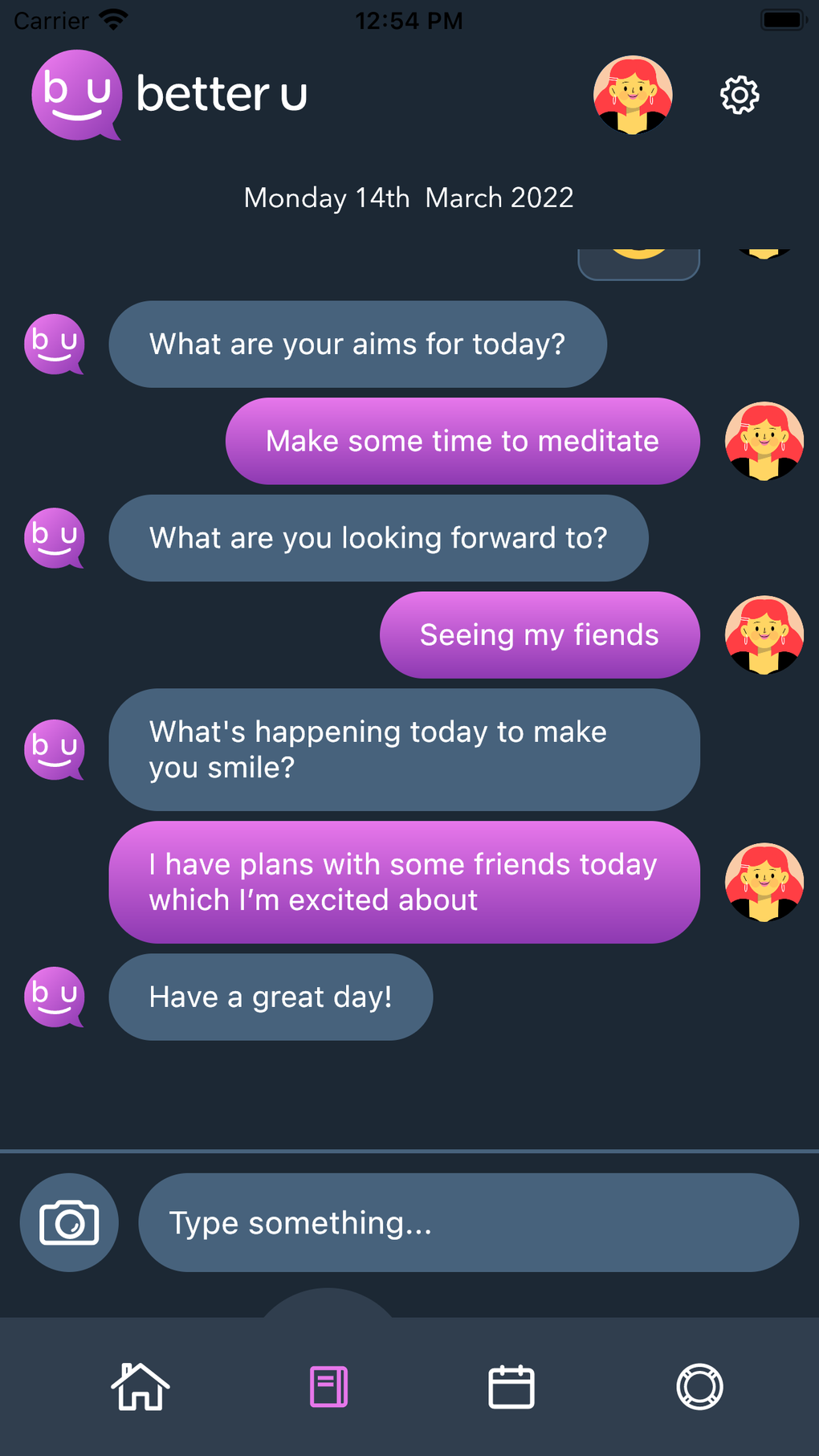Screen dimensions: 819x1456
Task: Tap the camera button to attach photo
Action: tap(69, 1222)
